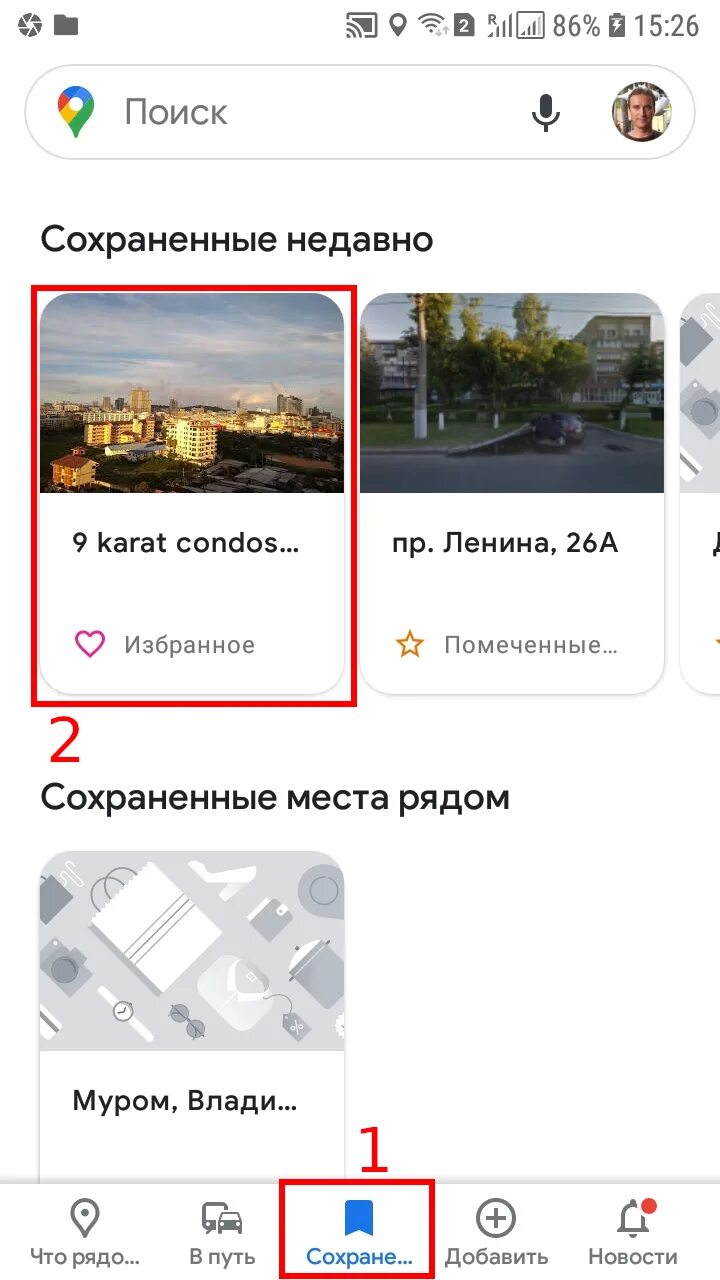Image resolution: width=720 pixels, height=1280 pixels.
Task: Open the Муром, Влади… nearby place card
Action: point(192,1016)
